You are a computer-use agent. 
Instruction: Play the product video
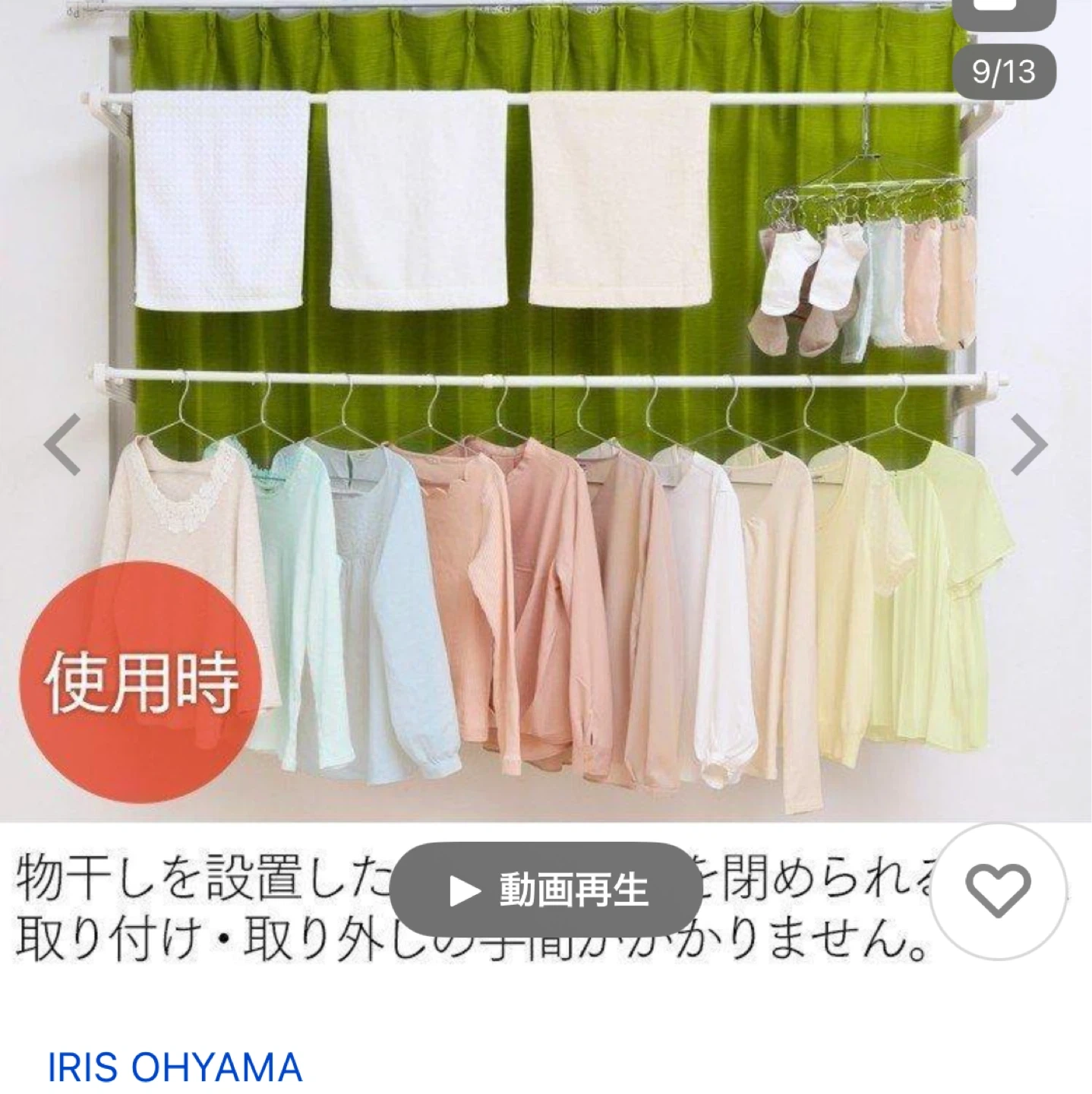click(545, 890)
